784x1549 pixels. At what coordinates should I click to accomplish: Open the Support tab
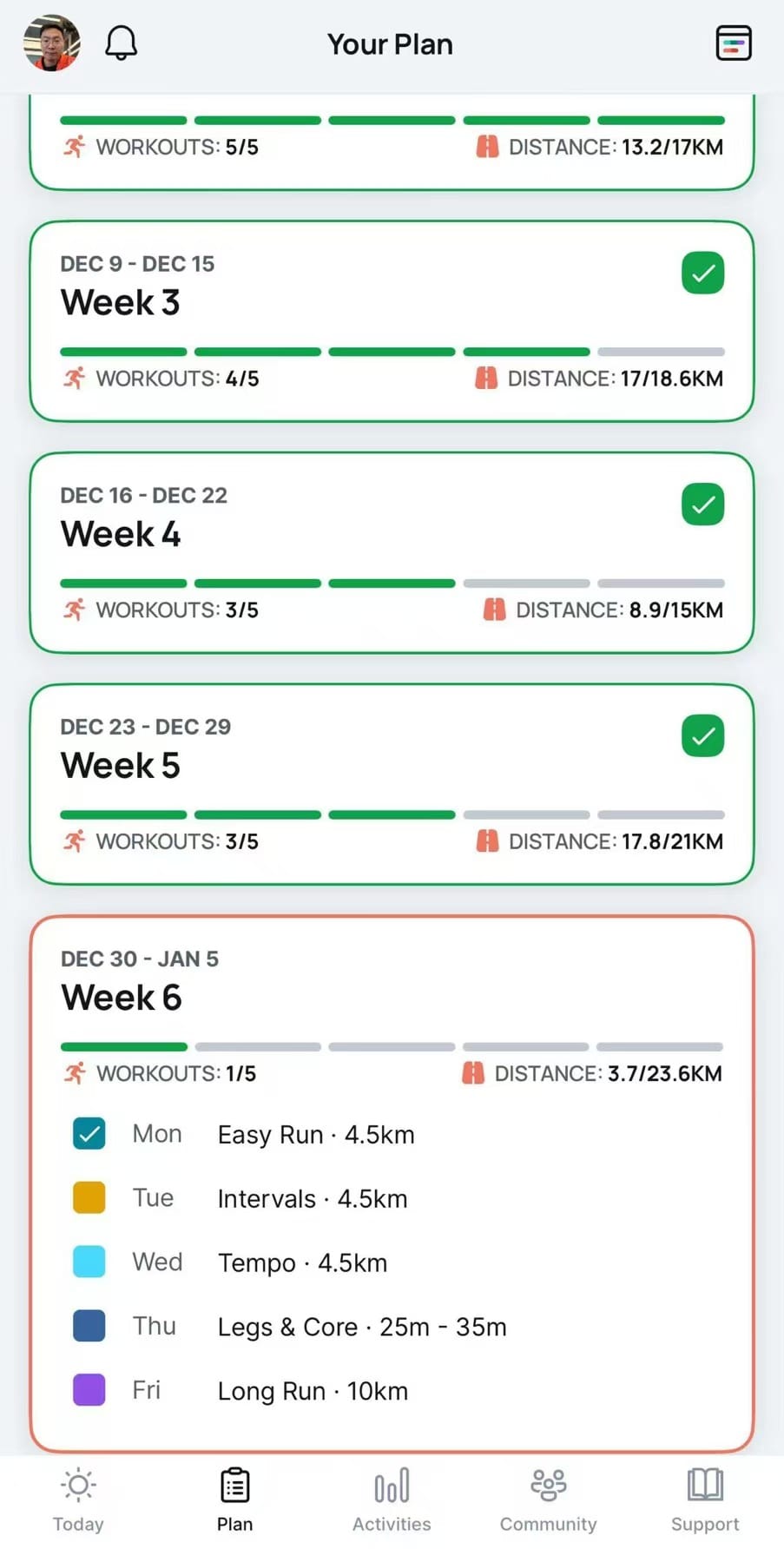coord(705,1500)
